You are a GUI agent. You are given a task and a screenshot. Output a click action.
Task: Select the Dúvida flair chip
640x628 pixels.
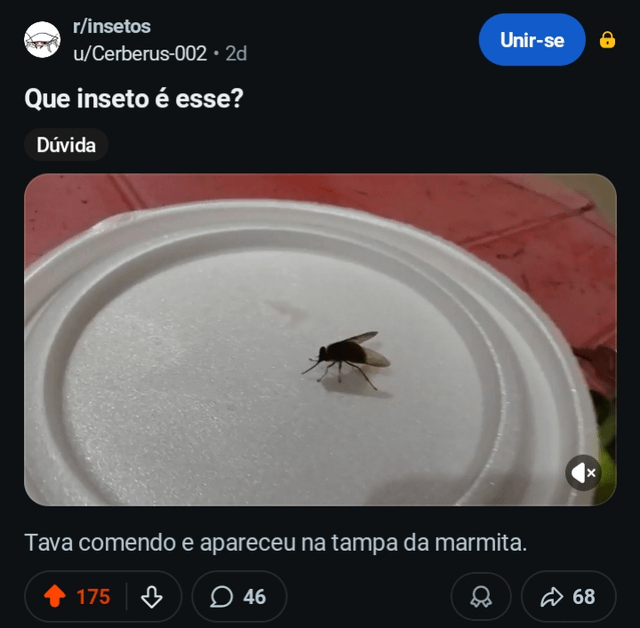coord(66,145)
